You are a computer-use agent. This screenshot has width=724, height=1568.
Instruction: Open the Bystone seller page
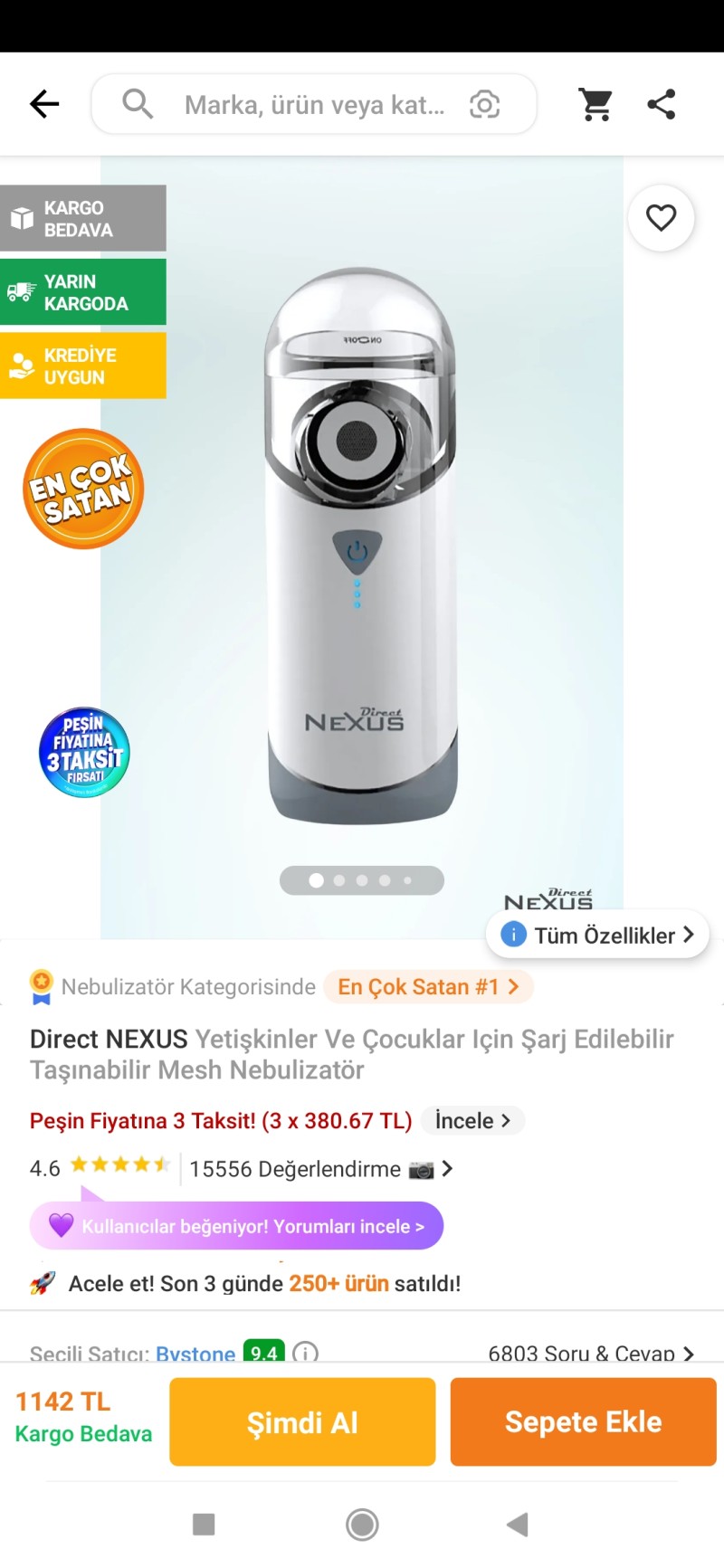pyautogui.click(x=195, y=1354)
